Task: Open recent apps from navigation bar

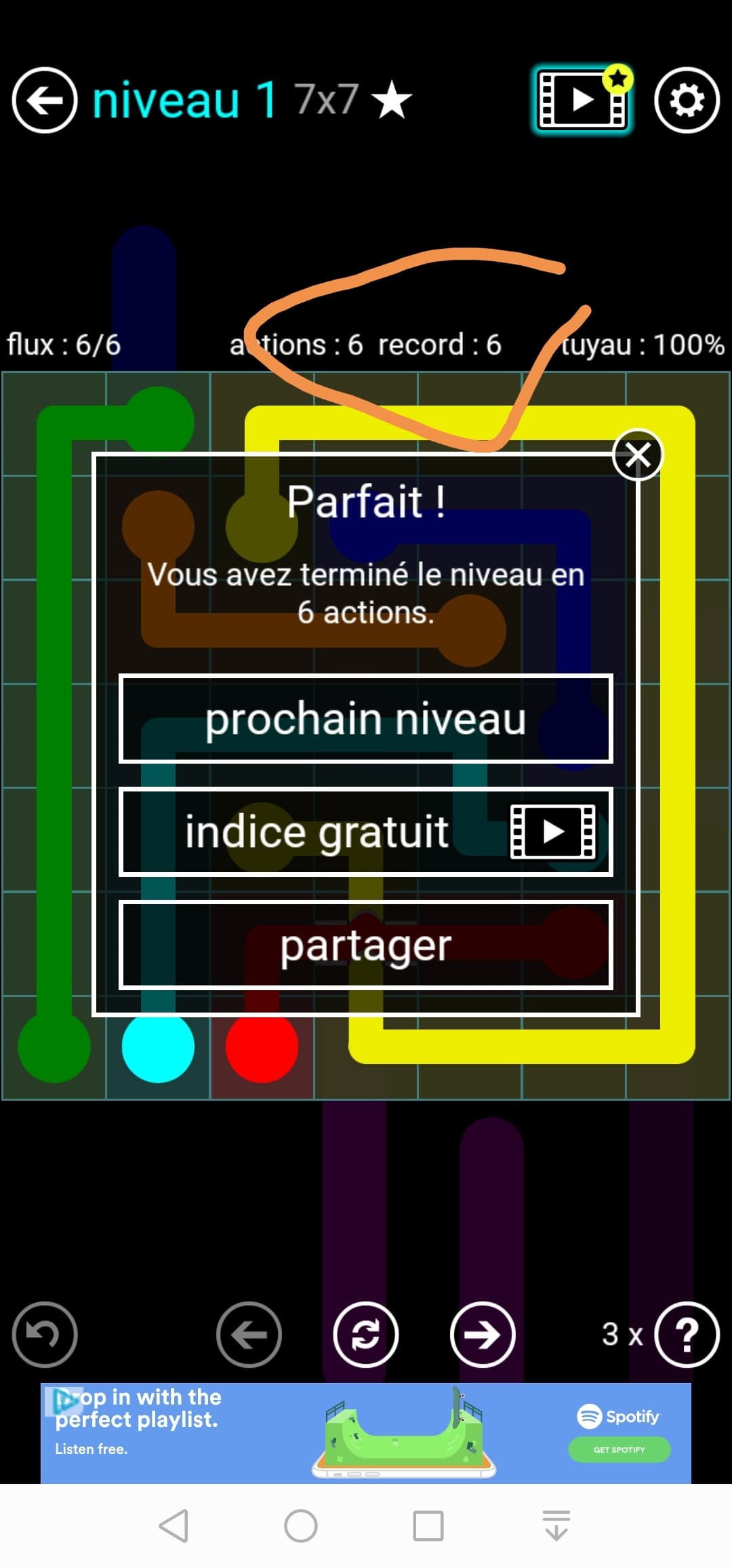Action: pyautogui.click(x=428, y=1526)
